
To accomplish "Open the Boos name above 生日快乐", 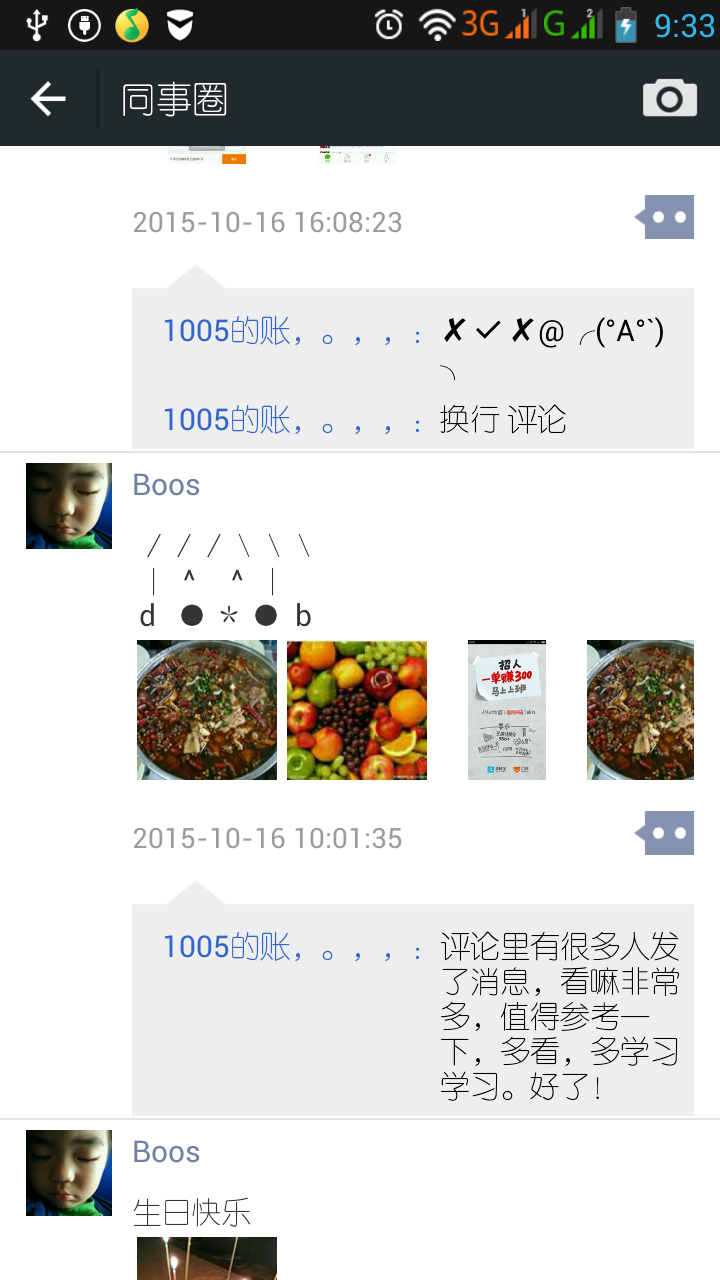I will [166, 1152].
